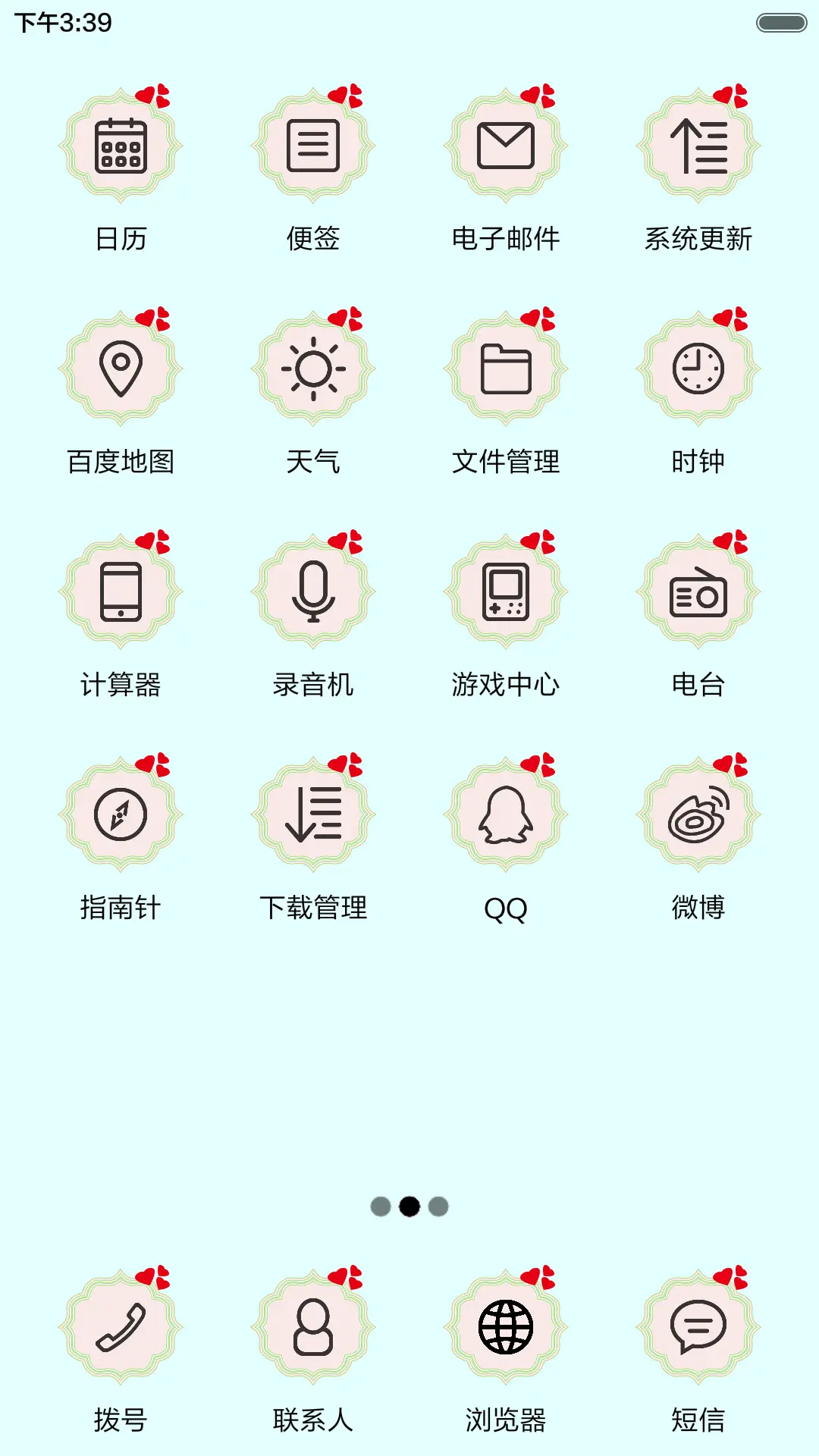819x1456 pixels.
Task: Open the 便签 notes app
Action: (x=314, y=148)
